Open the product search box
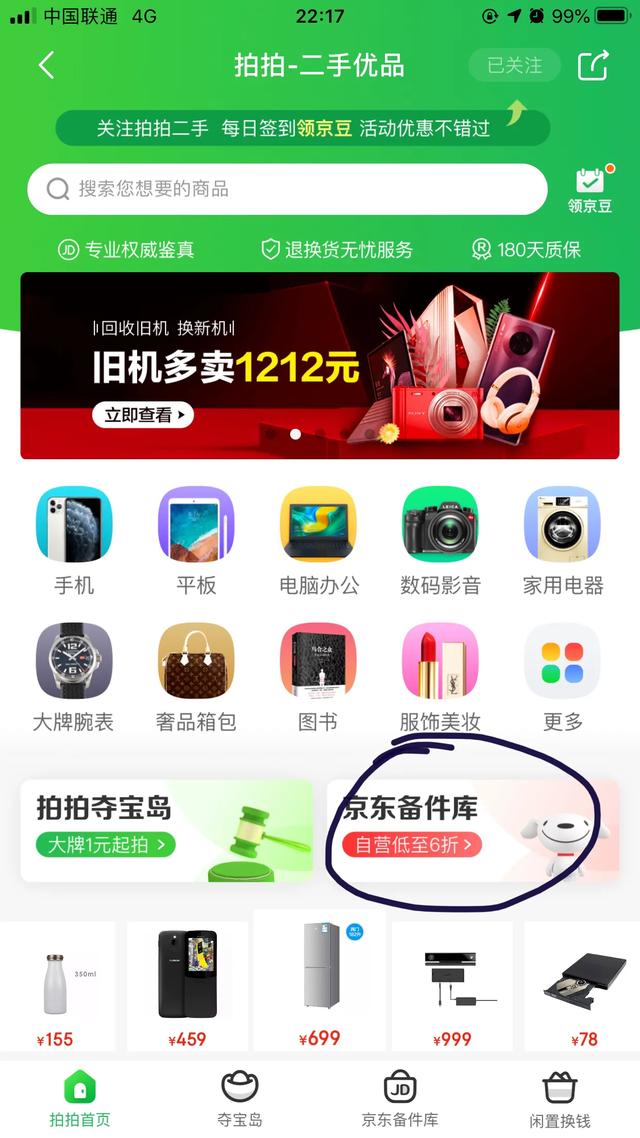Screen dimensions: 640x1138 pyautogui.click(x=287, y=189)
